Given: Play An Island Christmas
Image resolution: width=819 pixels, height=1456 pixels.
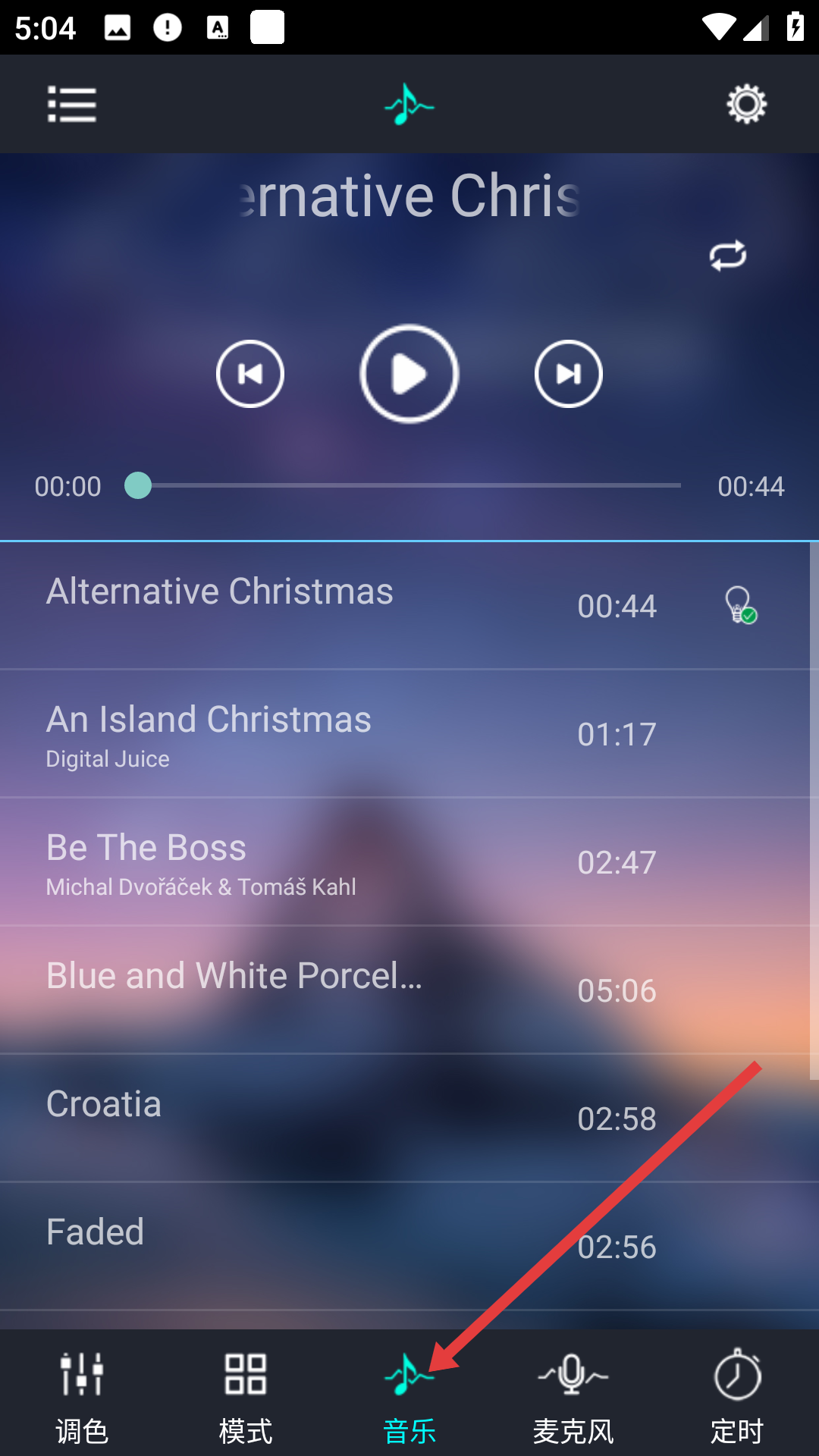Looking at the screenshot, I should coord(405,734).
